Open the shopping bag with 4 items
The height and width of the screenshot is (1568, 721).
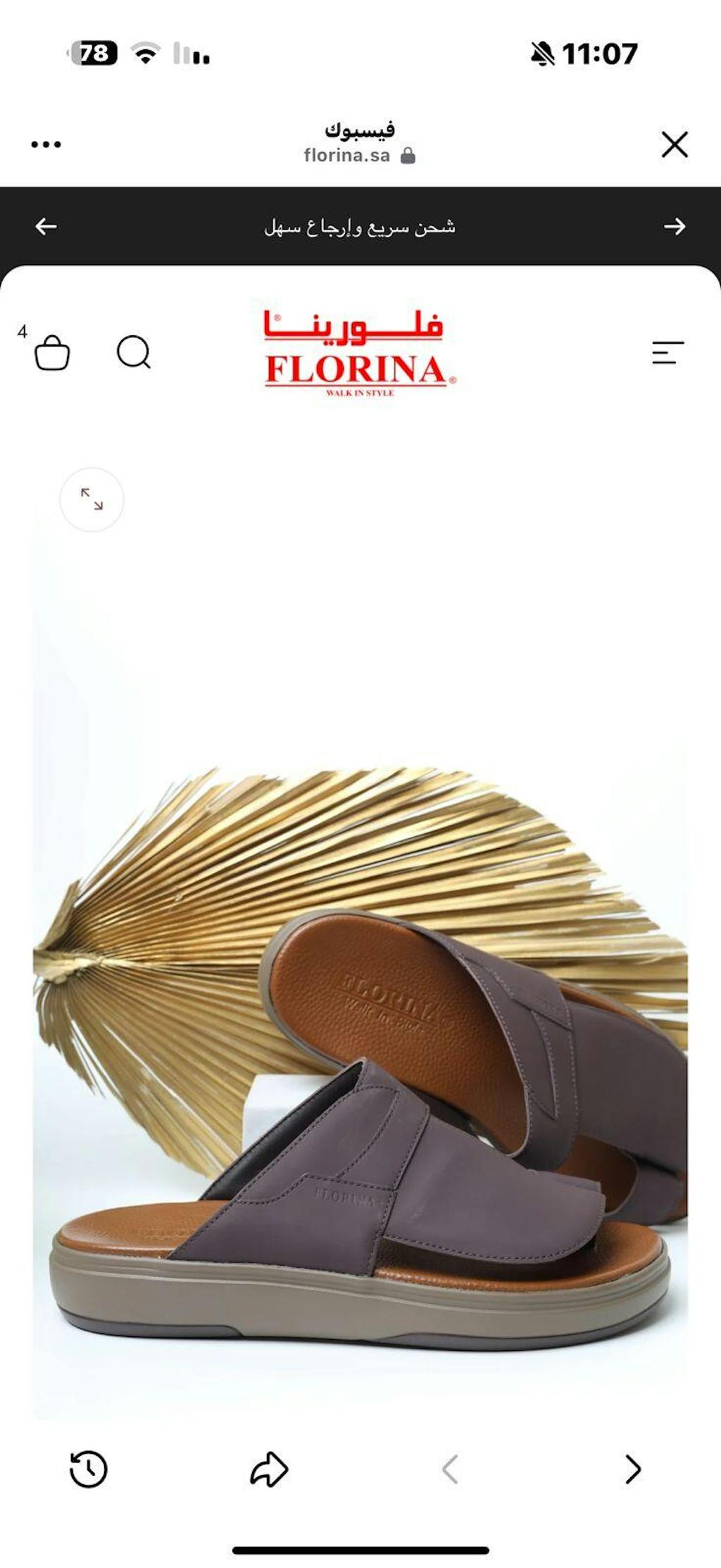pos(51,351)
